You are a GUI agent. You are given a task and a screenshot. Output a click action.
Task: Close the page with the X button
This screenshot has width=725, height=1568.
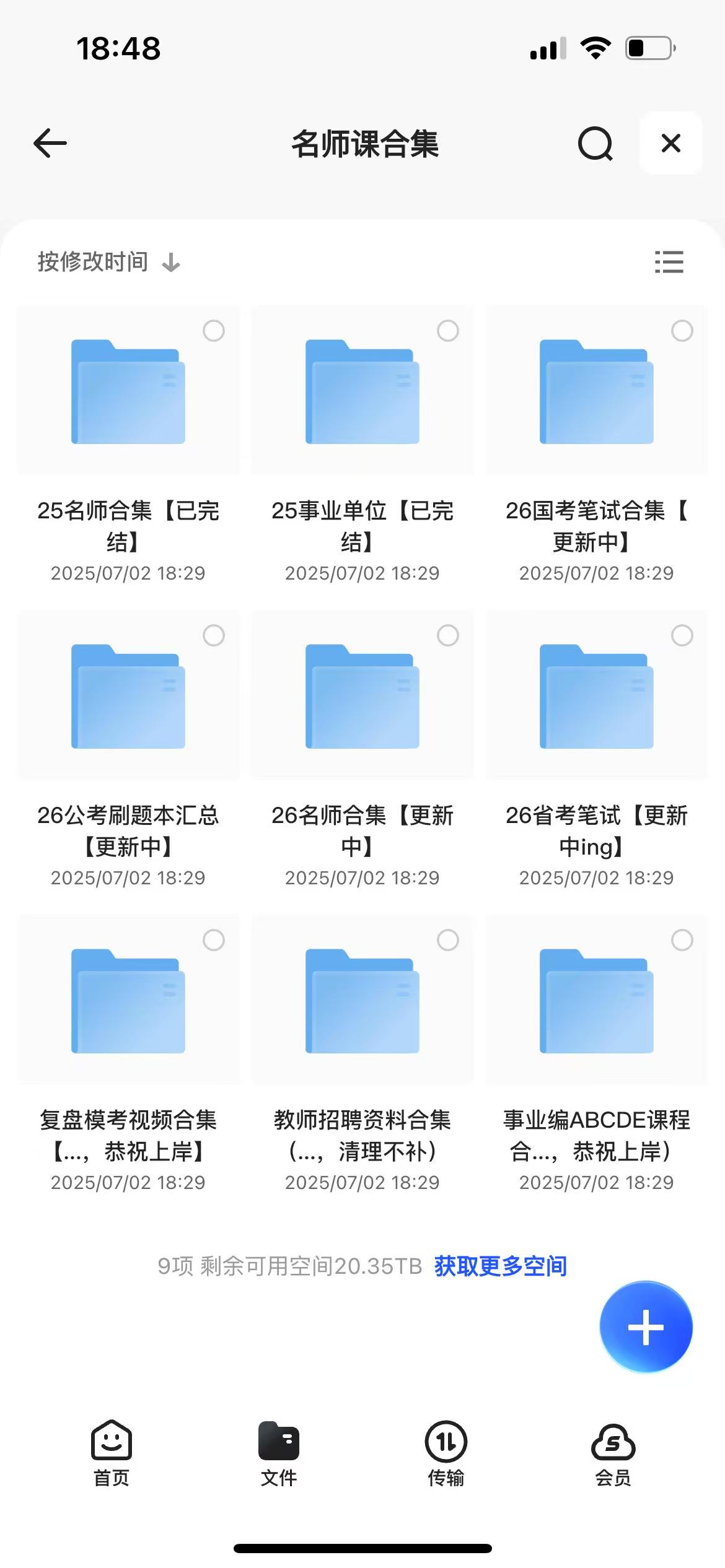click(670, 143)
